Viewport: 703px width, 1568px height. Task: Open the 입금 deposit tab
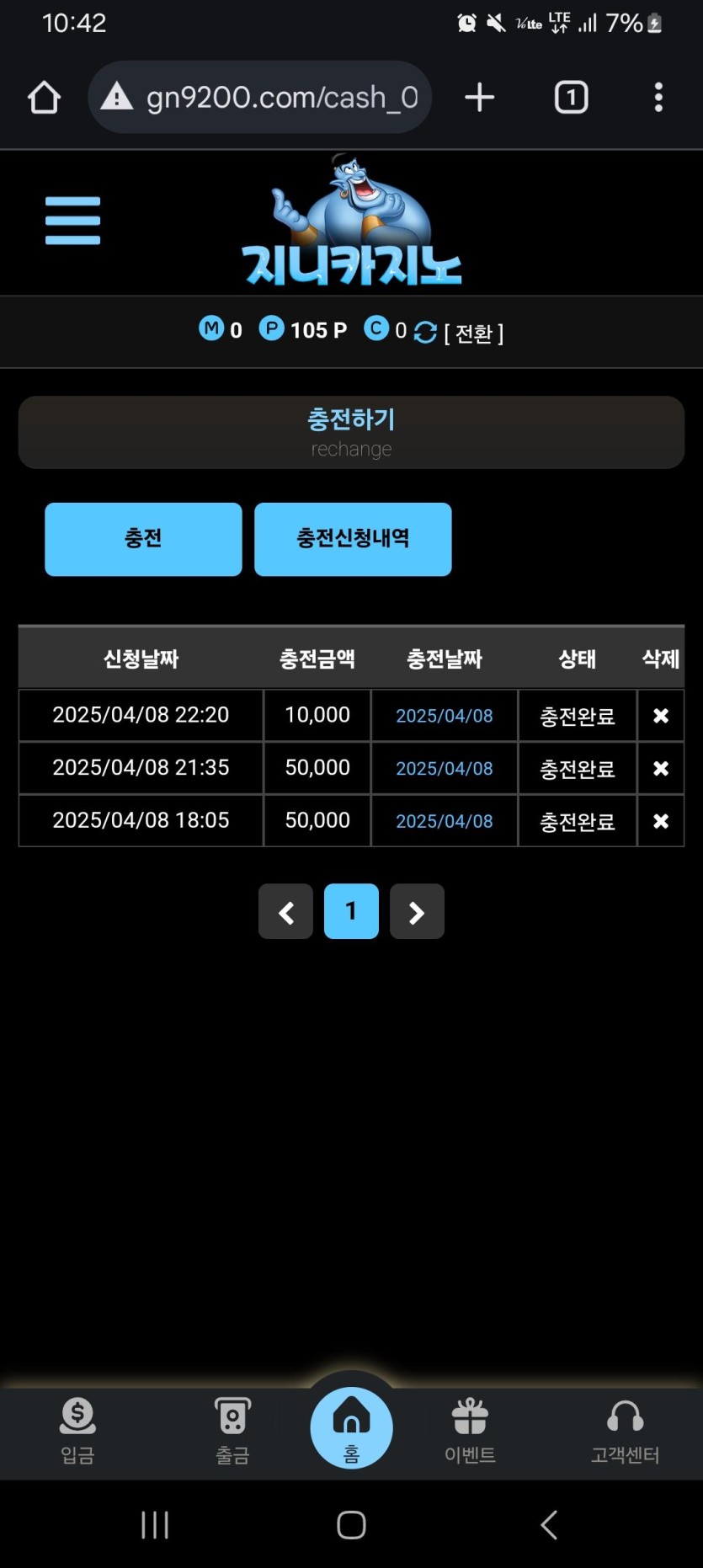point(77,1430)
